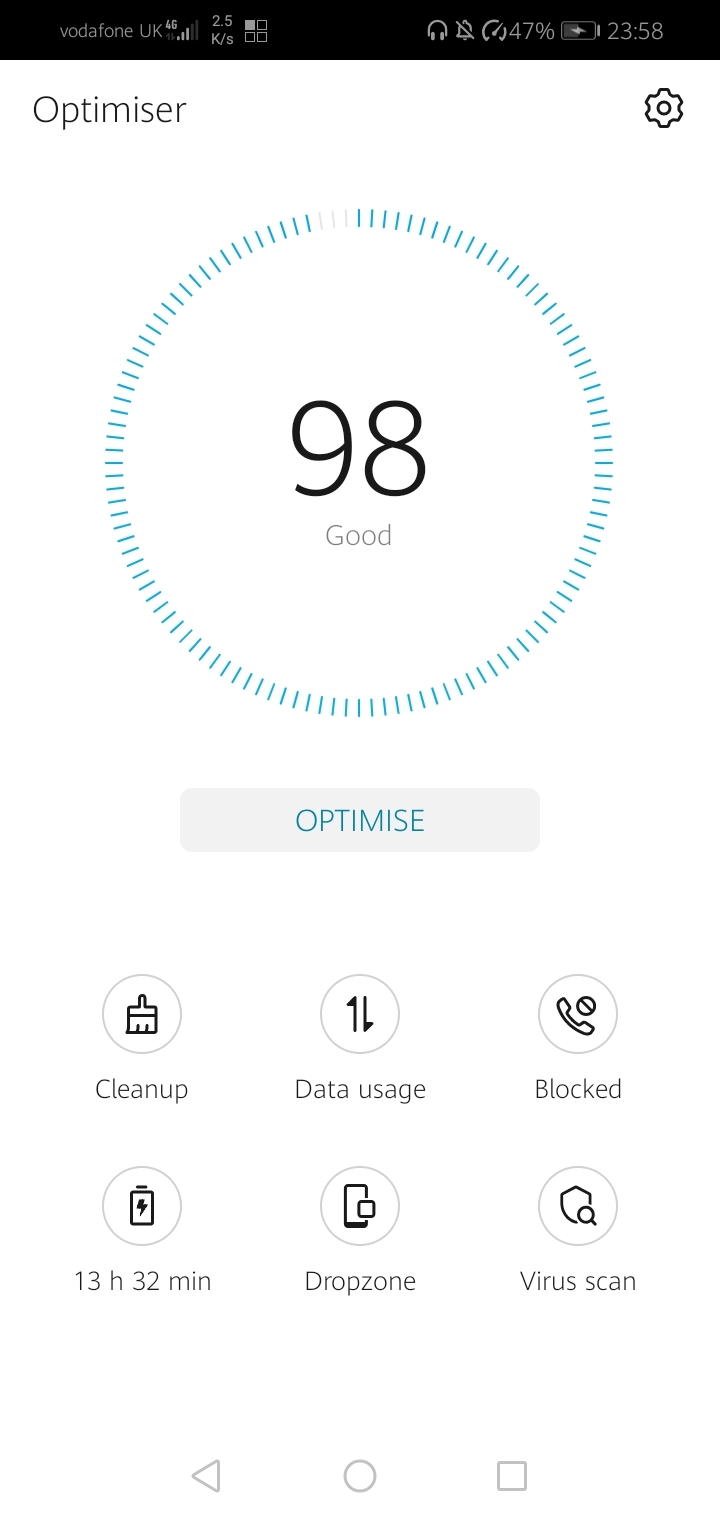
Task: Launch the Dropzone feature
Action: 359,1205
